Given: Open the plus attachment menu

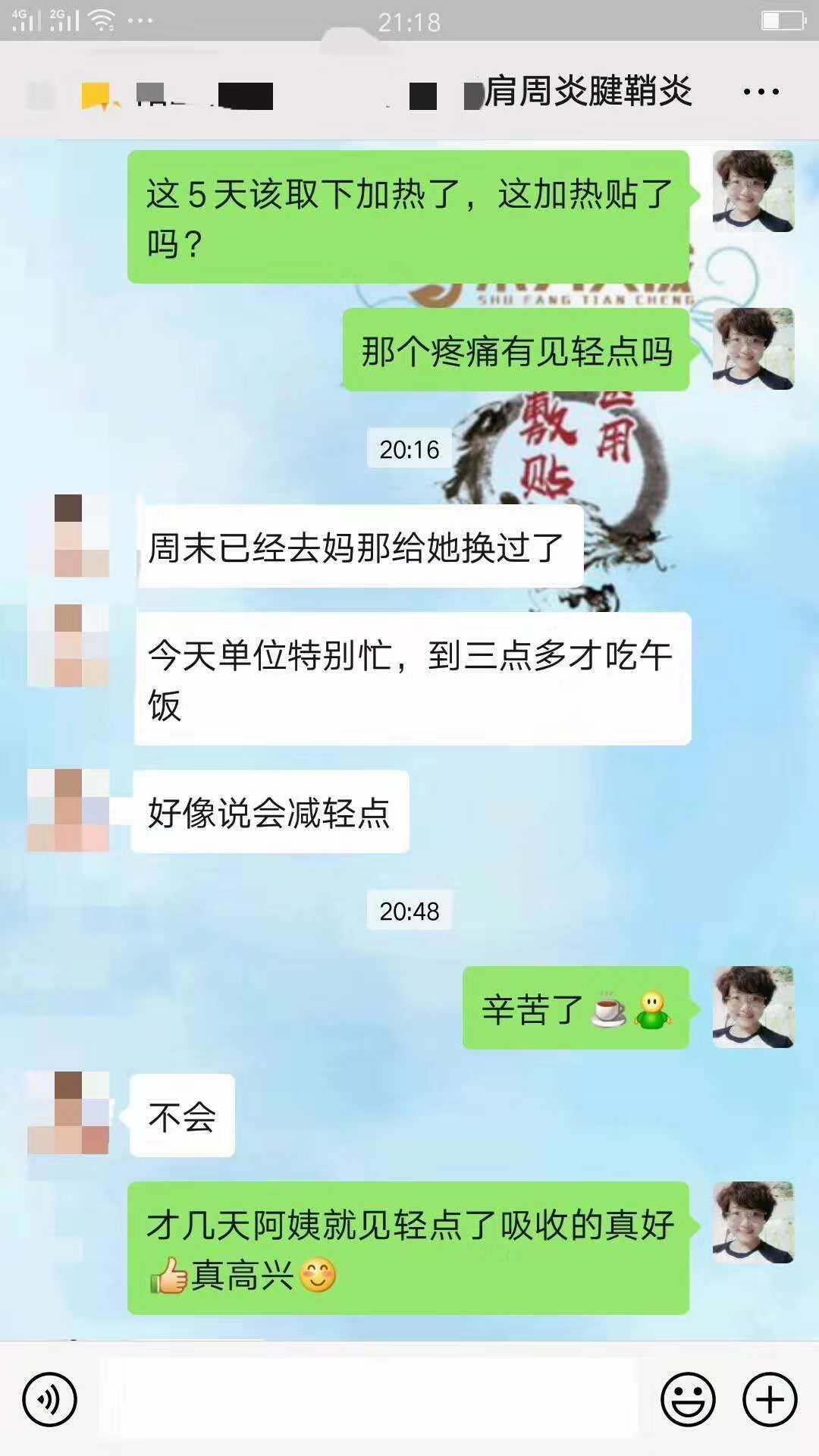Looking at the screenshot, I should (770, 1399).
